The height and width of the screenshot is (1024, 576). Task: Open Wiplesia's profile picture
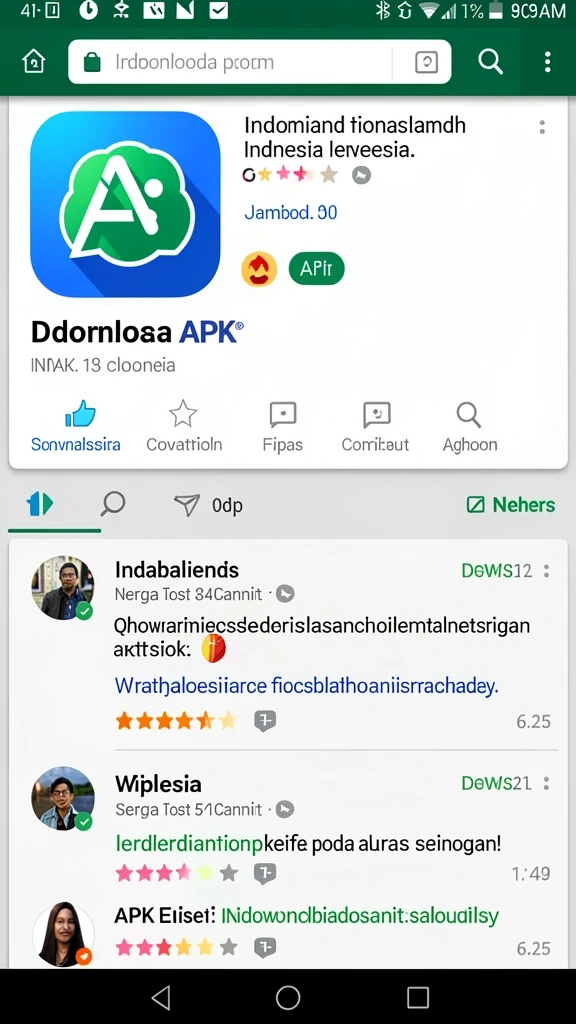point(63,799)
